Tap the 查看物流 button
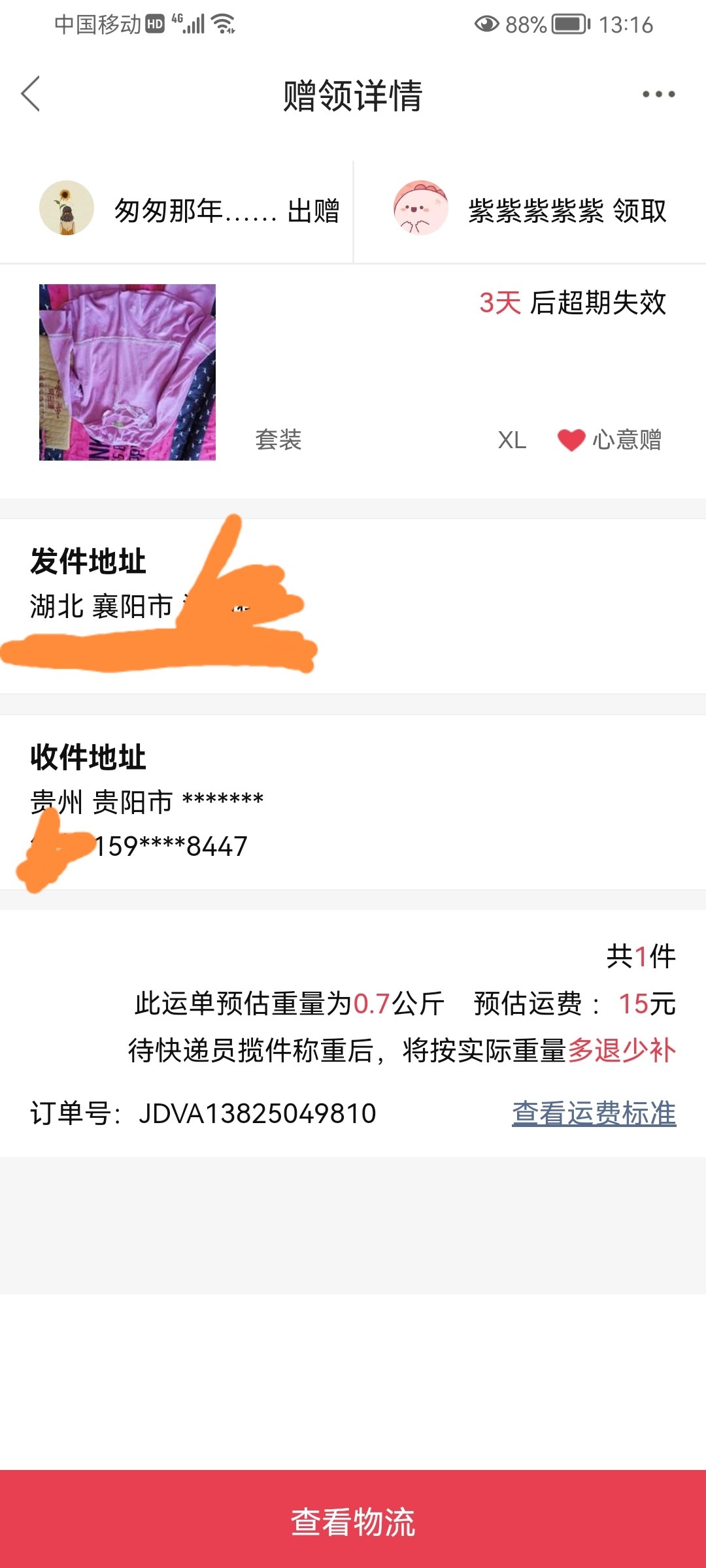 click(353, 1521)
